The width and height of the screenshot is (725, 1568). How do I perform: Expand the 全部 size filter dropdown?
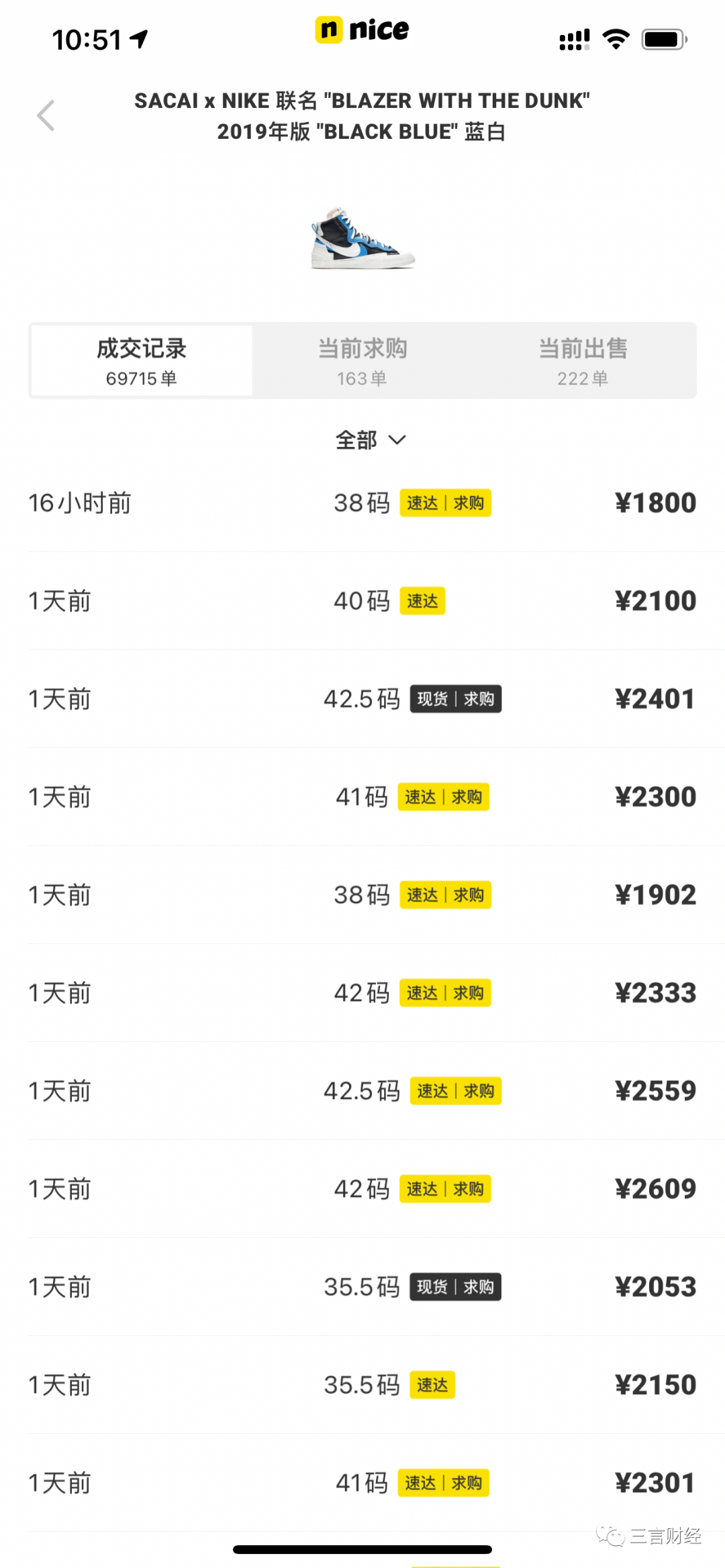371,440
